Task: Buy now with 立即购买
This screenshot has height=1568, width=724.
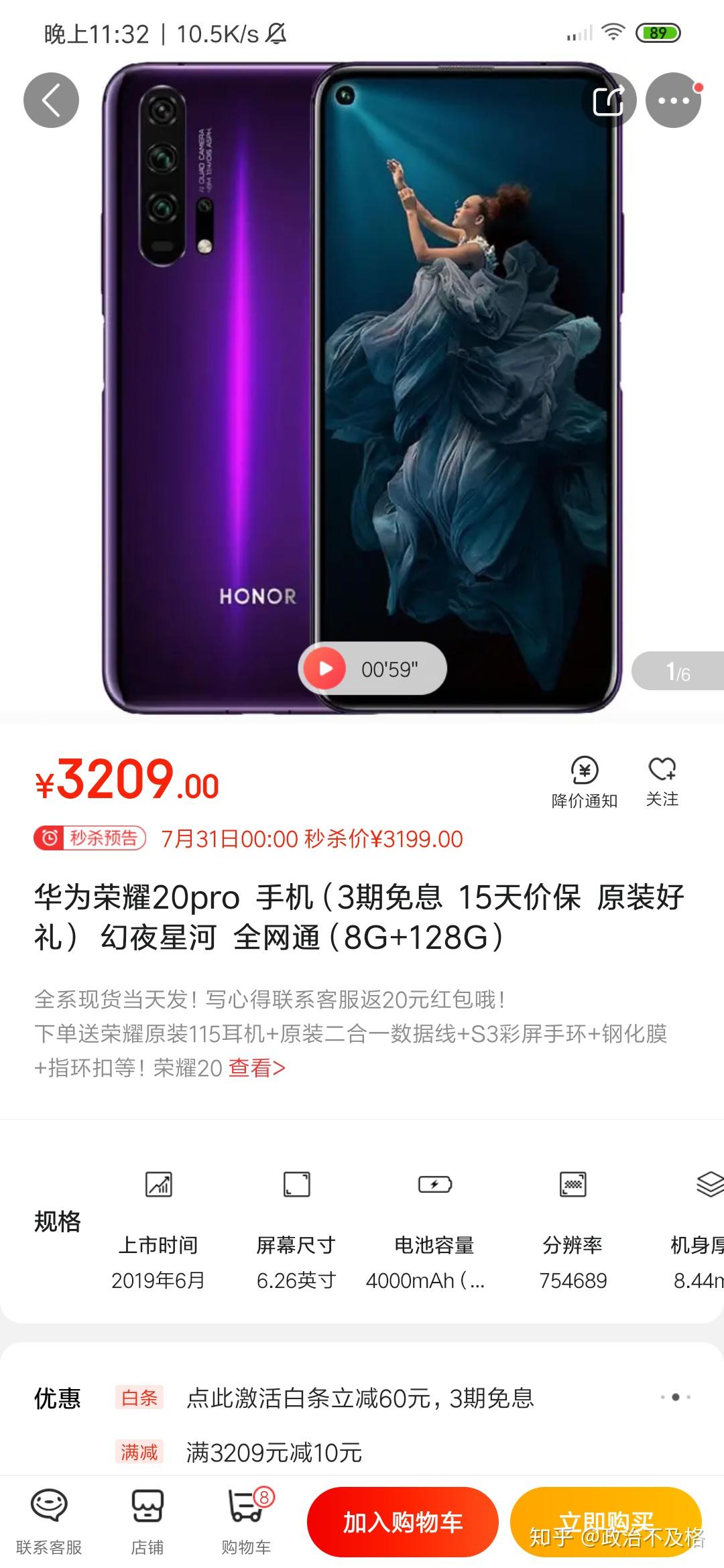Action: (x=605, y=1521)
